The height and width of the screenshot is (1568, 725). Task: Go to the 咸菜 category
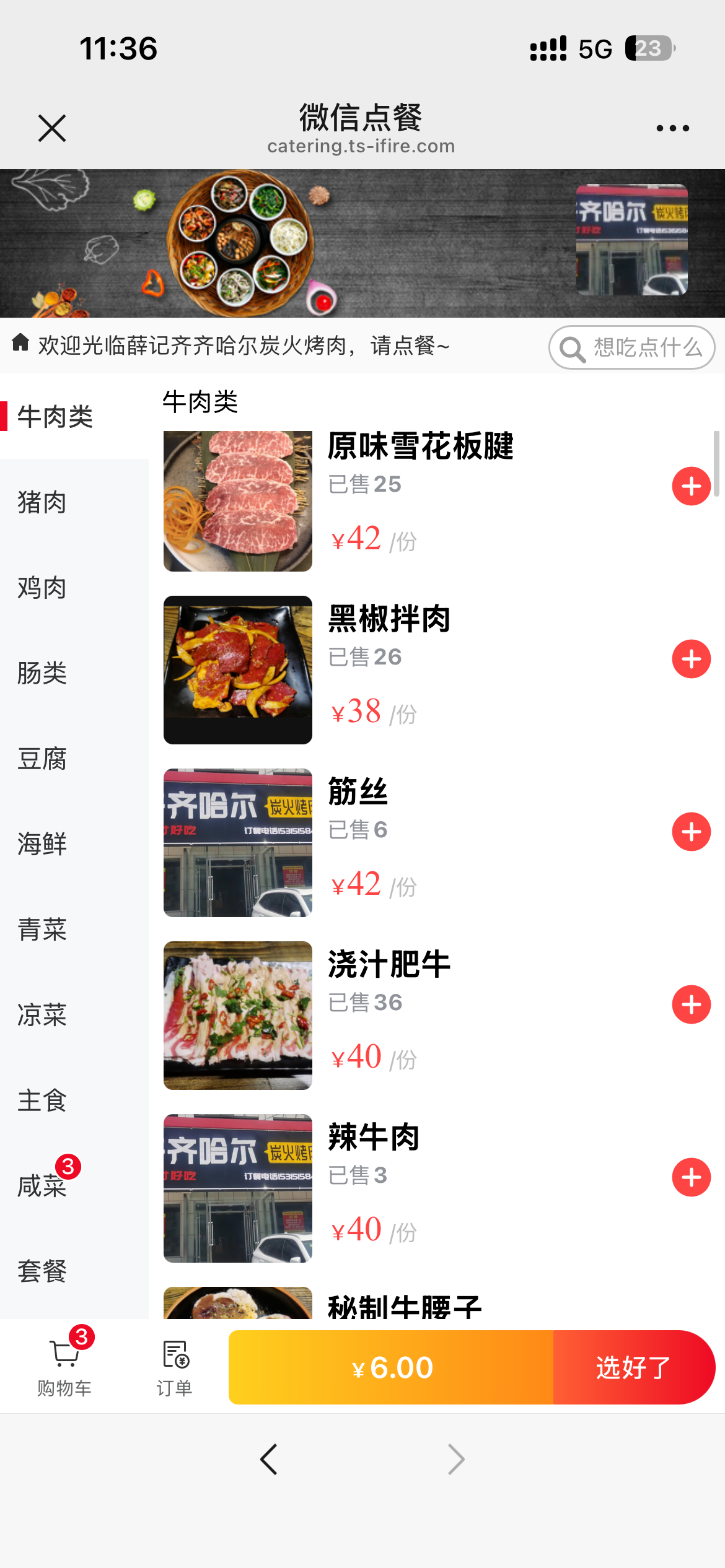point(42,1185)
